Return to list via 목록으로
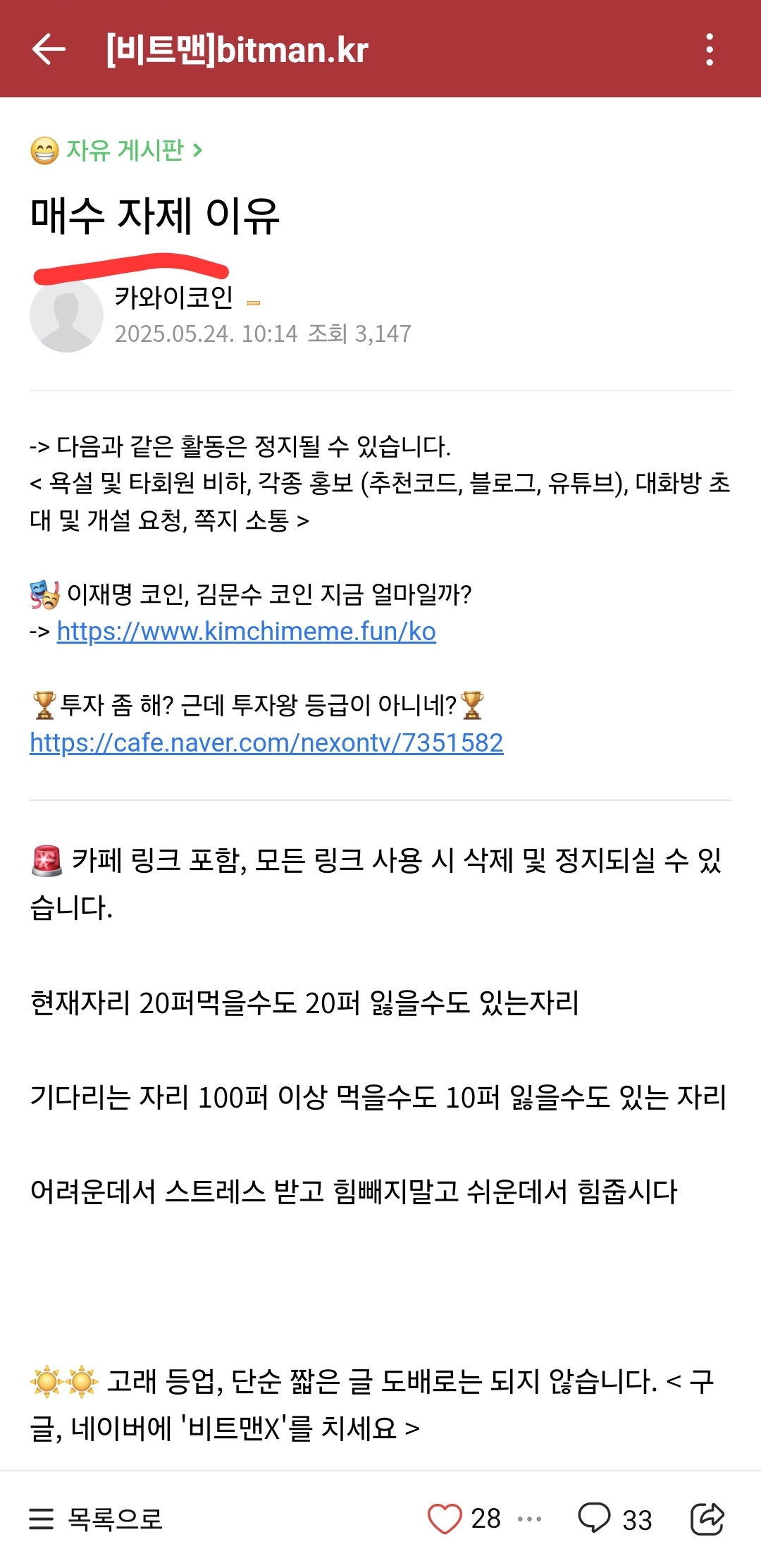761x1568 pixels. click(96, 1519)
